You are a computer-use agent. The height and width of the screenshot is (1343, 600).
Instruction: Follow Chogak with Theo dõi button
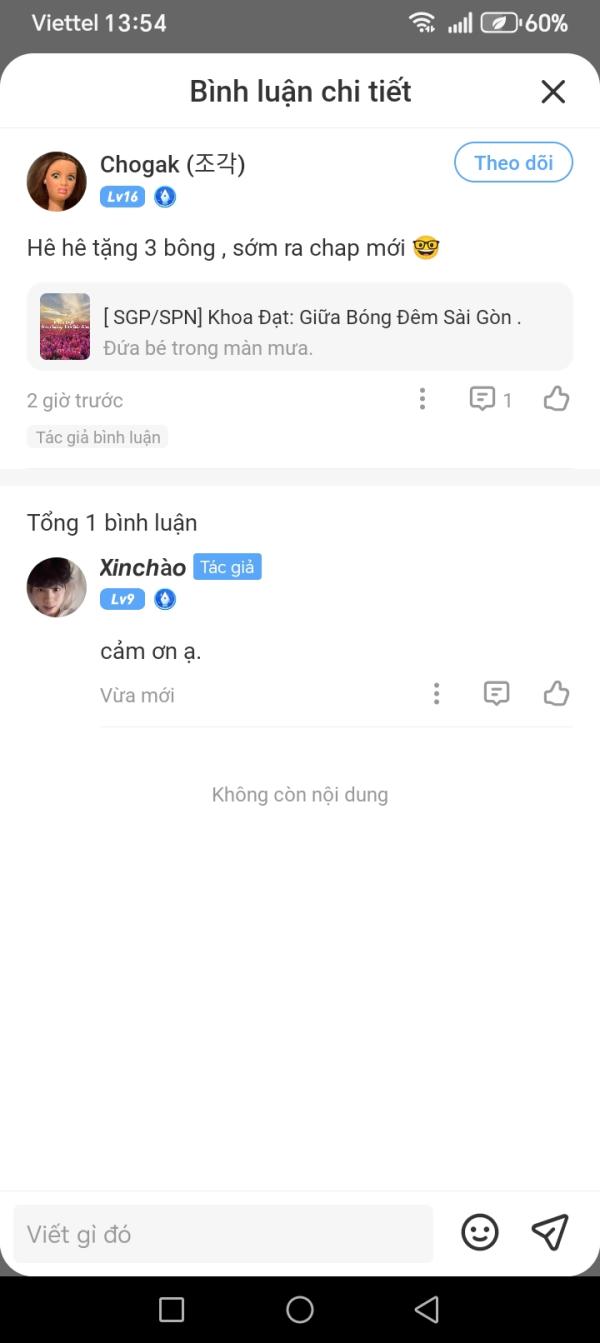(513, 163)
